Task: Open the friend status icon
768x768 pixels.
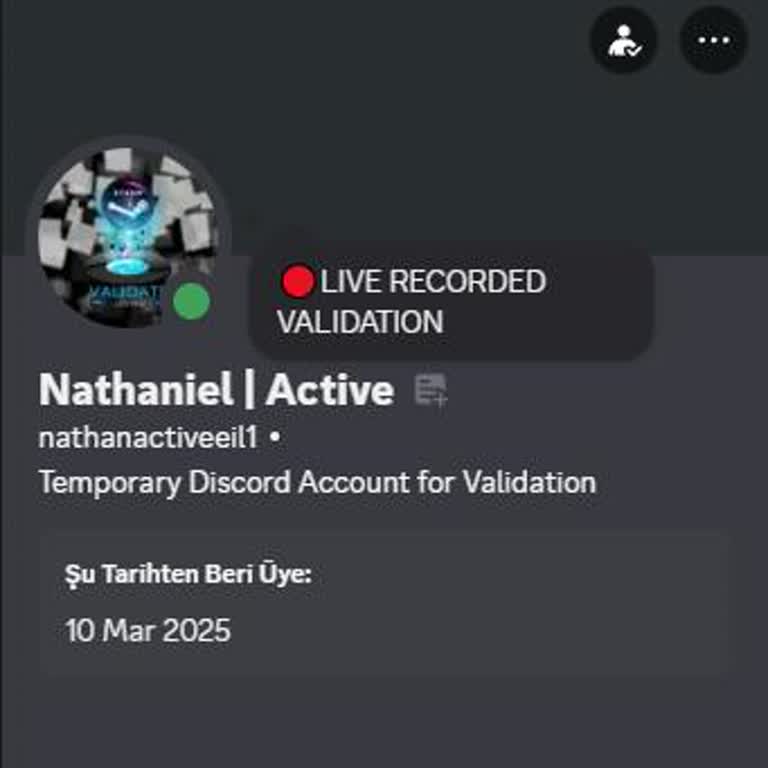Action: coord(623,40)
